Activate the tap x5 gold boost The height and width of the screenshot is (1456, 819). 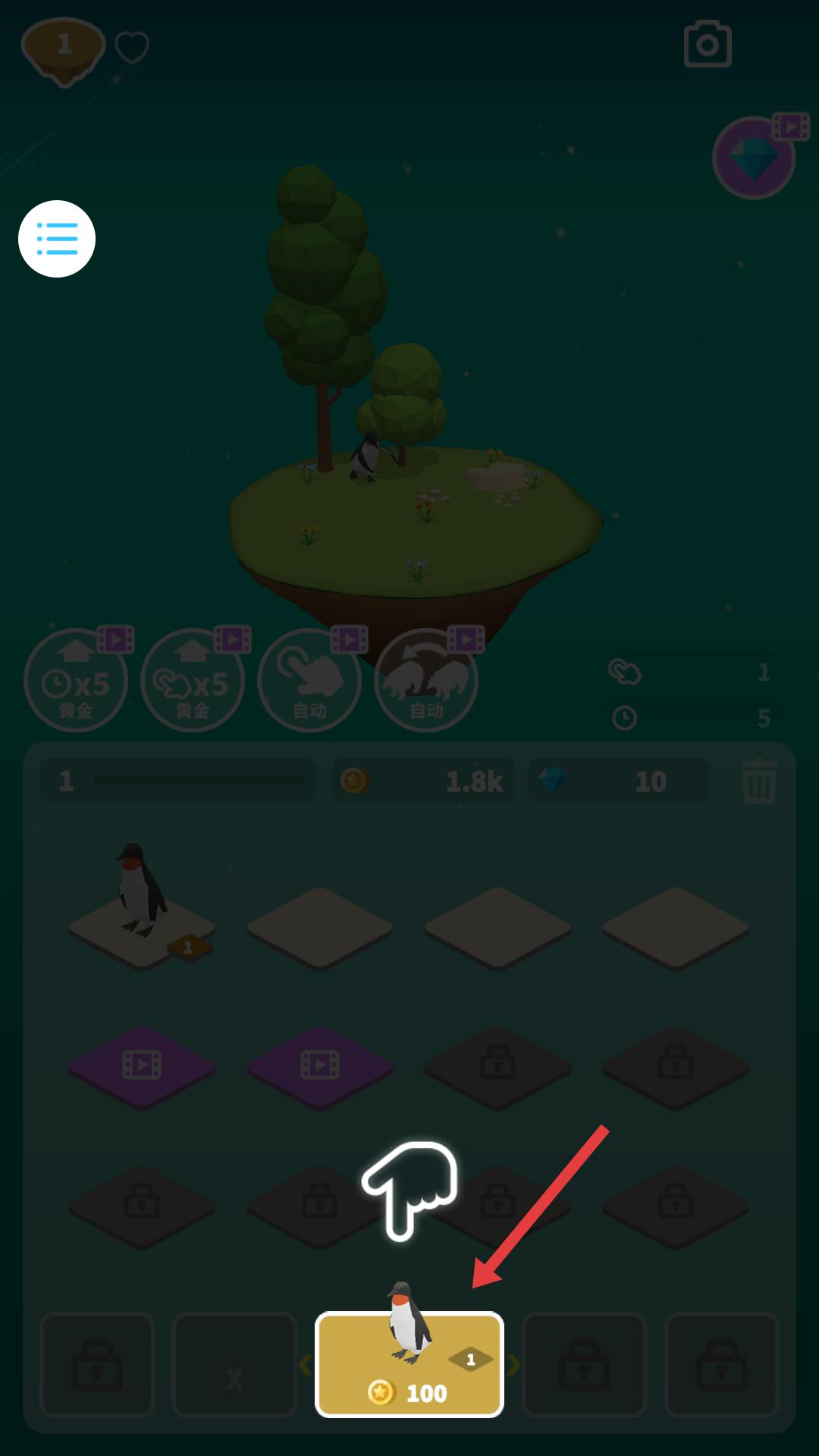[193, 680]
